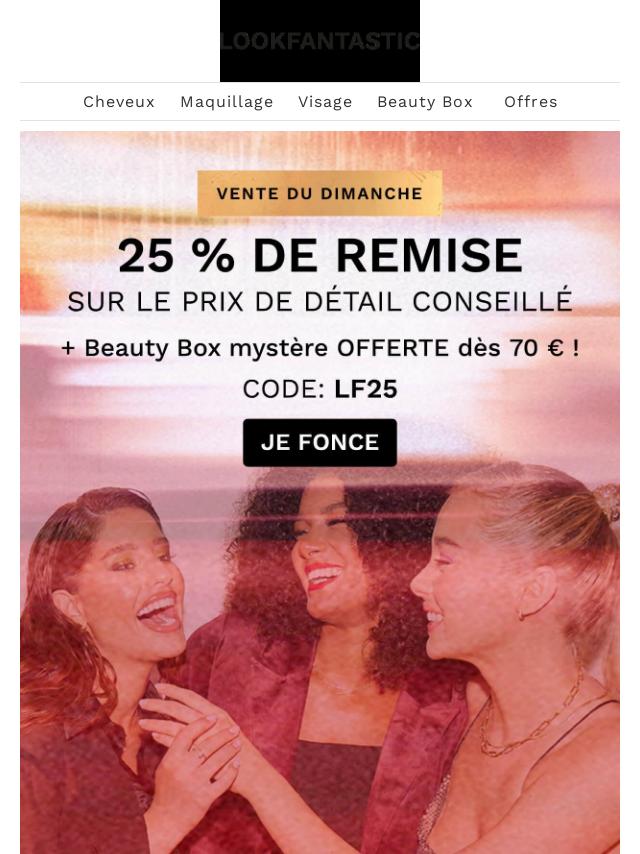This screenshot has width=640, height=854.
Task: View the Offres page
Action: (531, 102)
